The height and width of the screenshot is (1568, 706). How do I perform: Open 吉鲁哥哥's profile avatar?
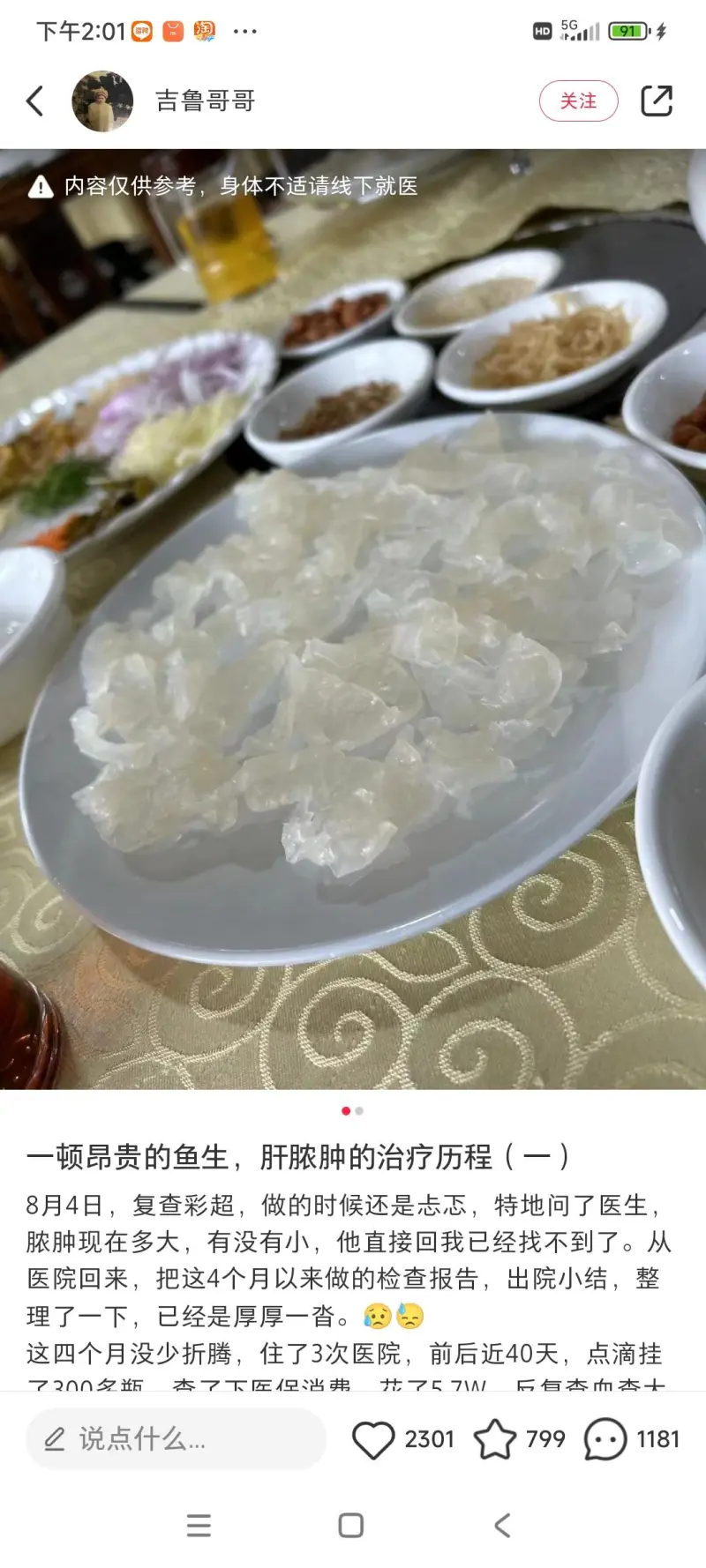tap(102, 101)
